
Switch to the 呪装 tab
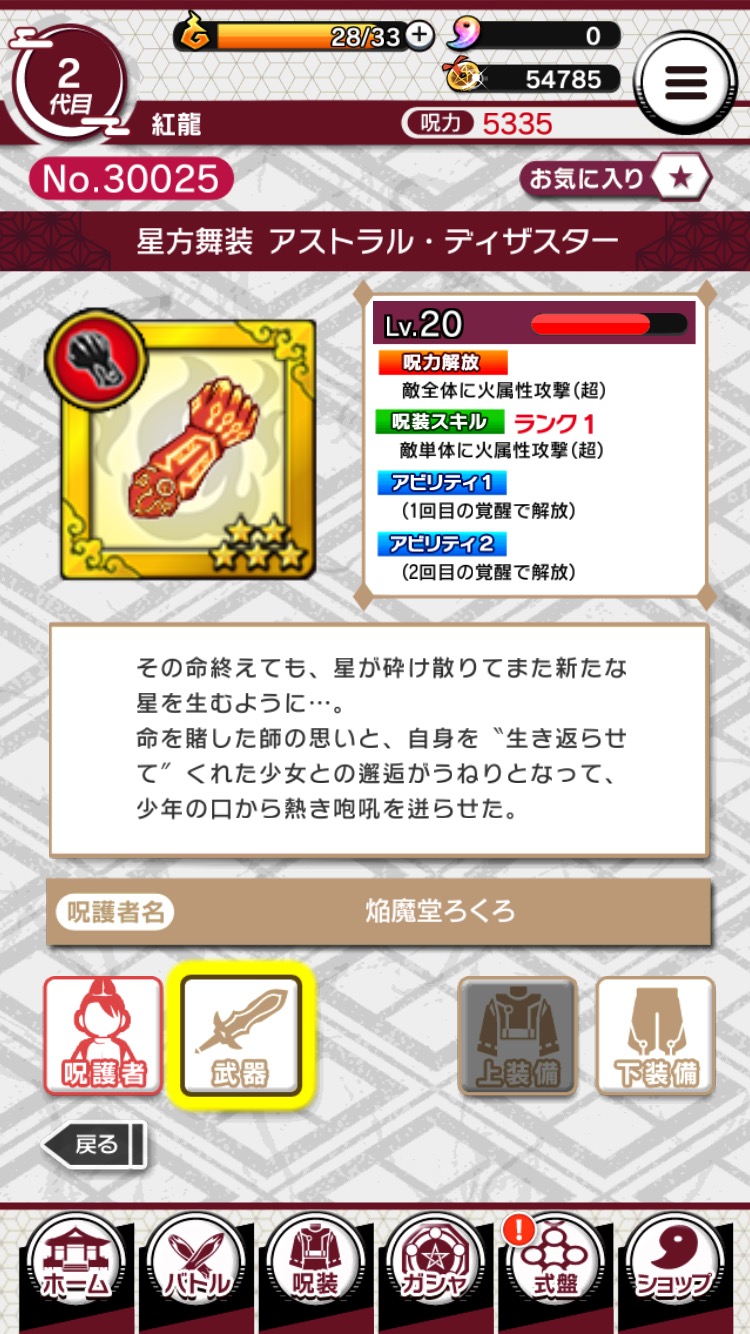315,1268
